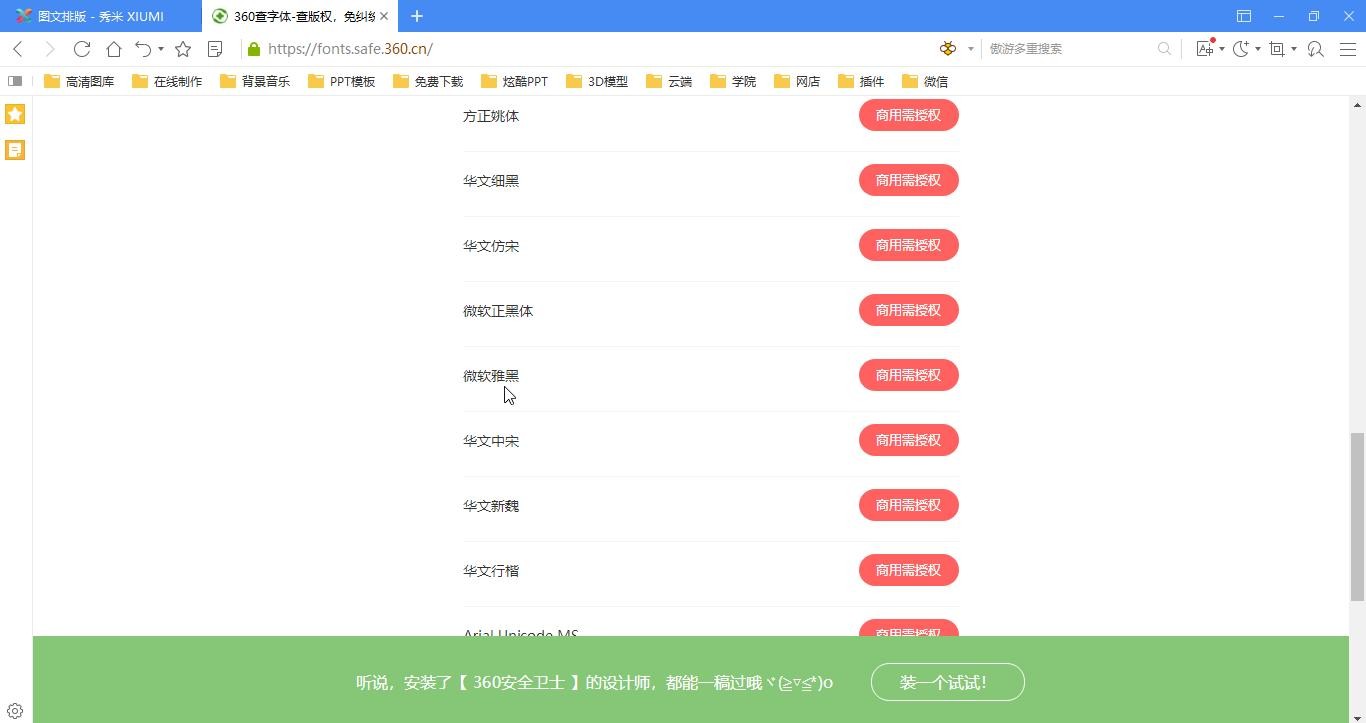Tap the 傲游多重搜索 search box
The height and width of the screenshot is (723, 1366).
pos(1070,49)
